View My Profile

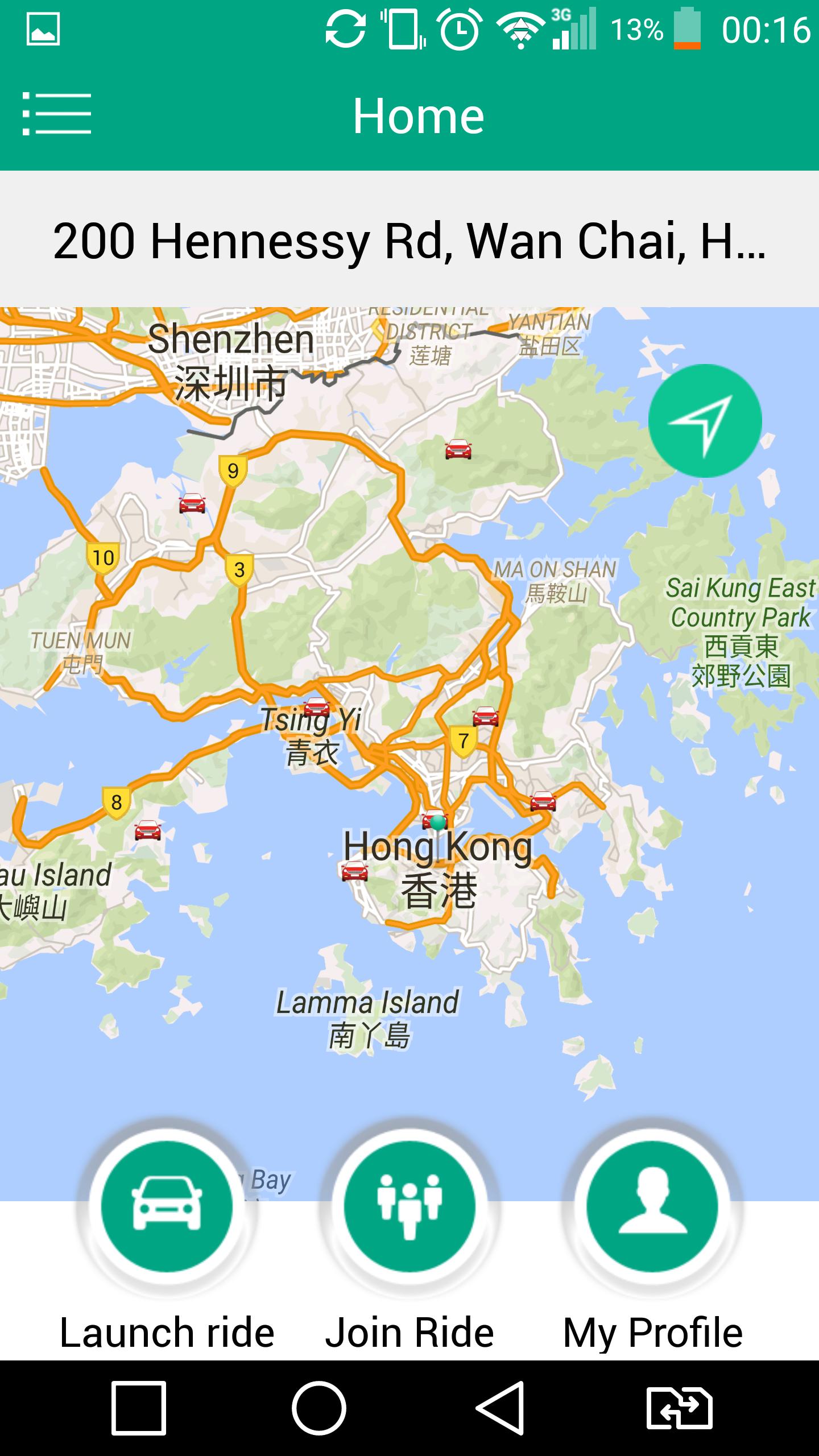point(652,1206)
